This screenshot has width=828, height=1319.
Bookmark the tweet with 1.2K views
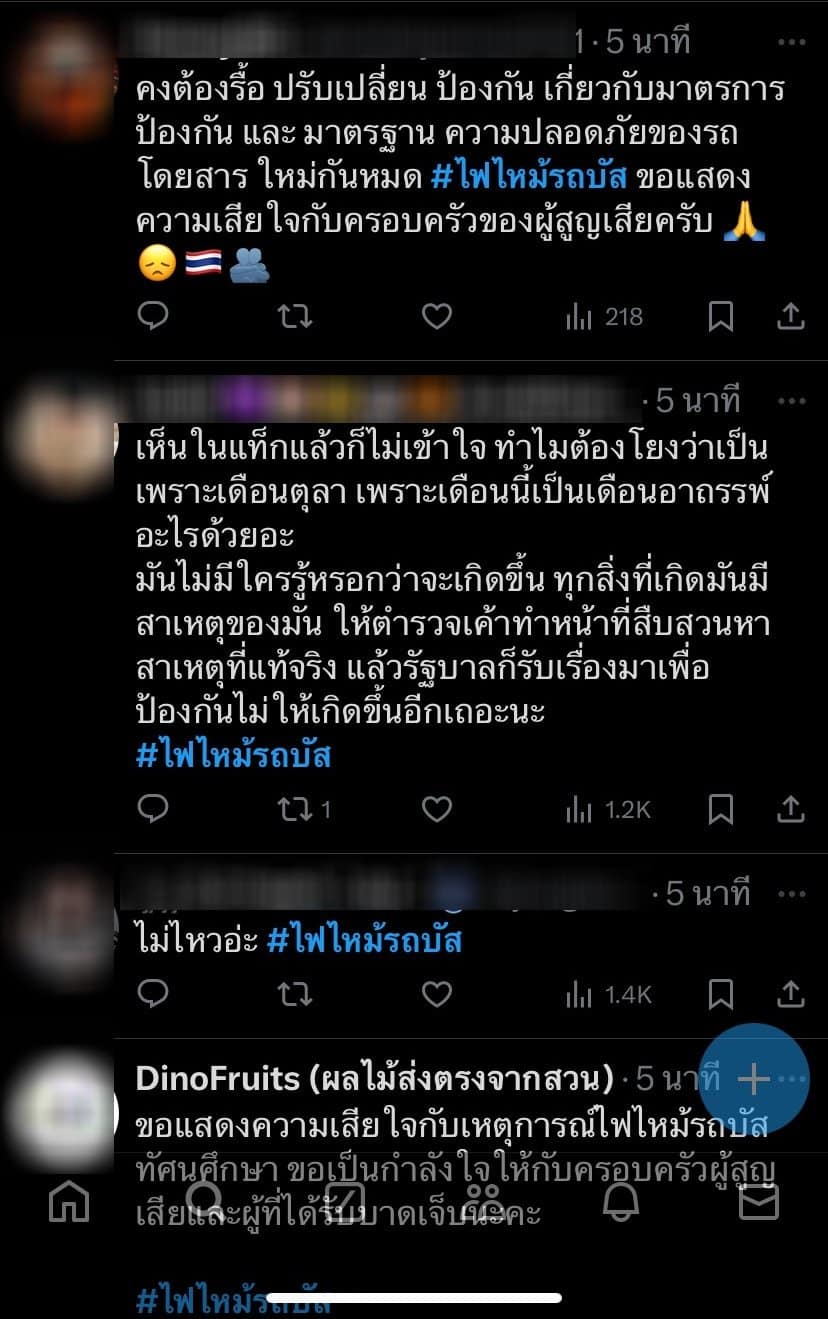click(720, 809)
